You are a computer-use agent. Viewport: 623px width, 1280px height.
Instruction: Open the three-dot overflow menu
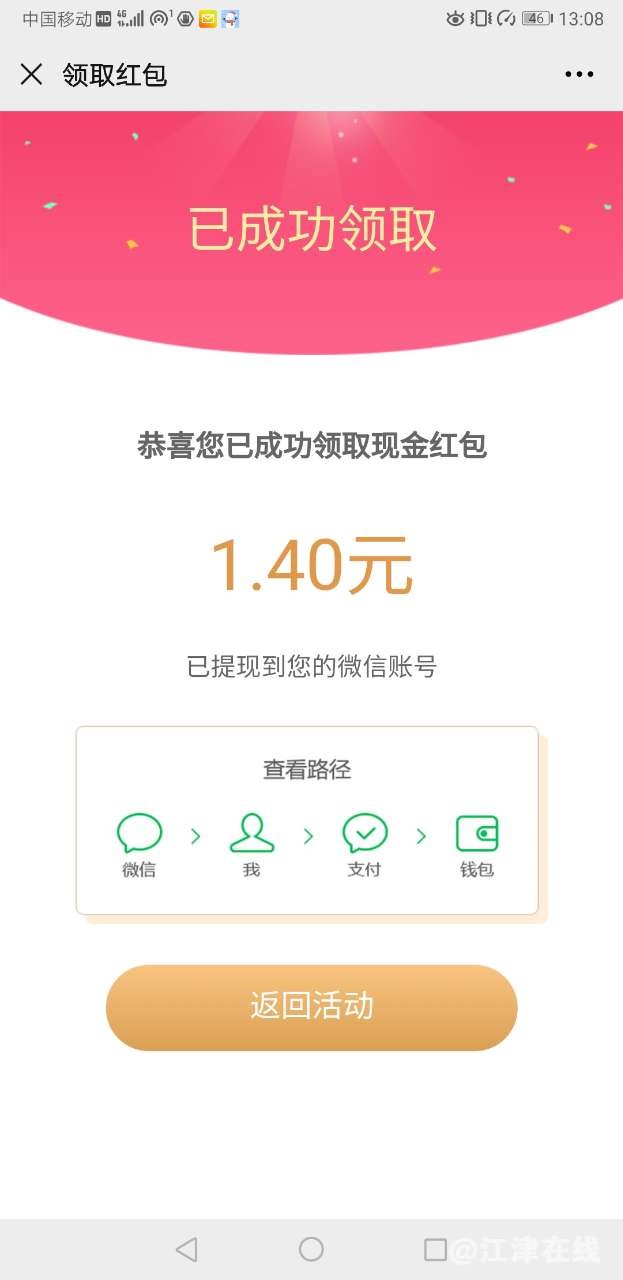(x=579, y=75)
